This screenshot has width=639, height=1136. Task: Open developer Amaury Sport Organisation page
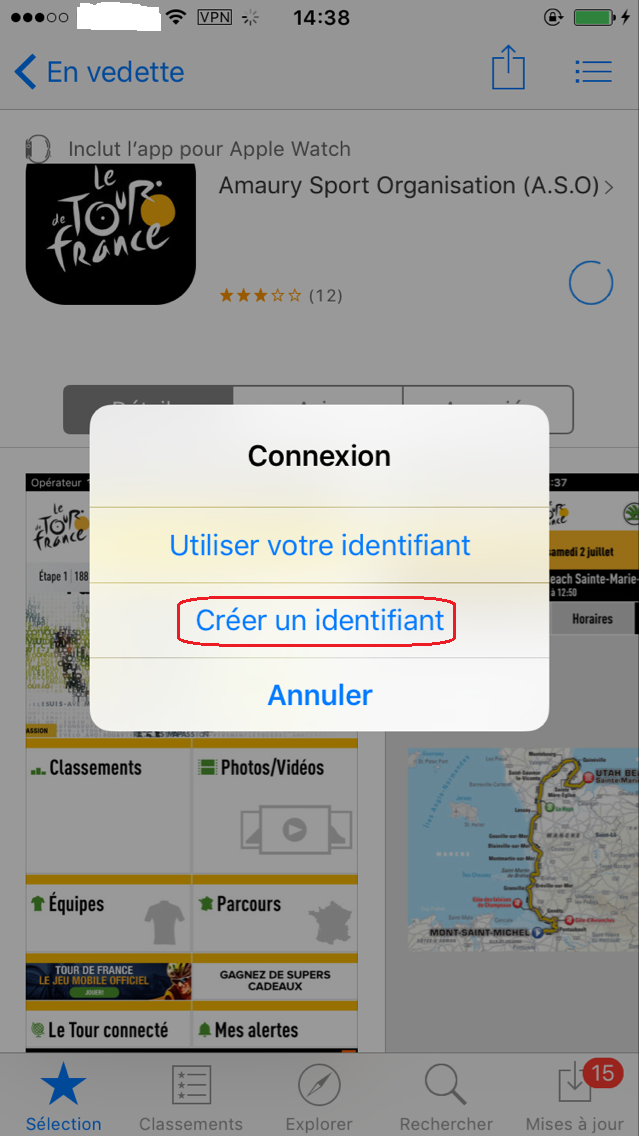[415, 186]
